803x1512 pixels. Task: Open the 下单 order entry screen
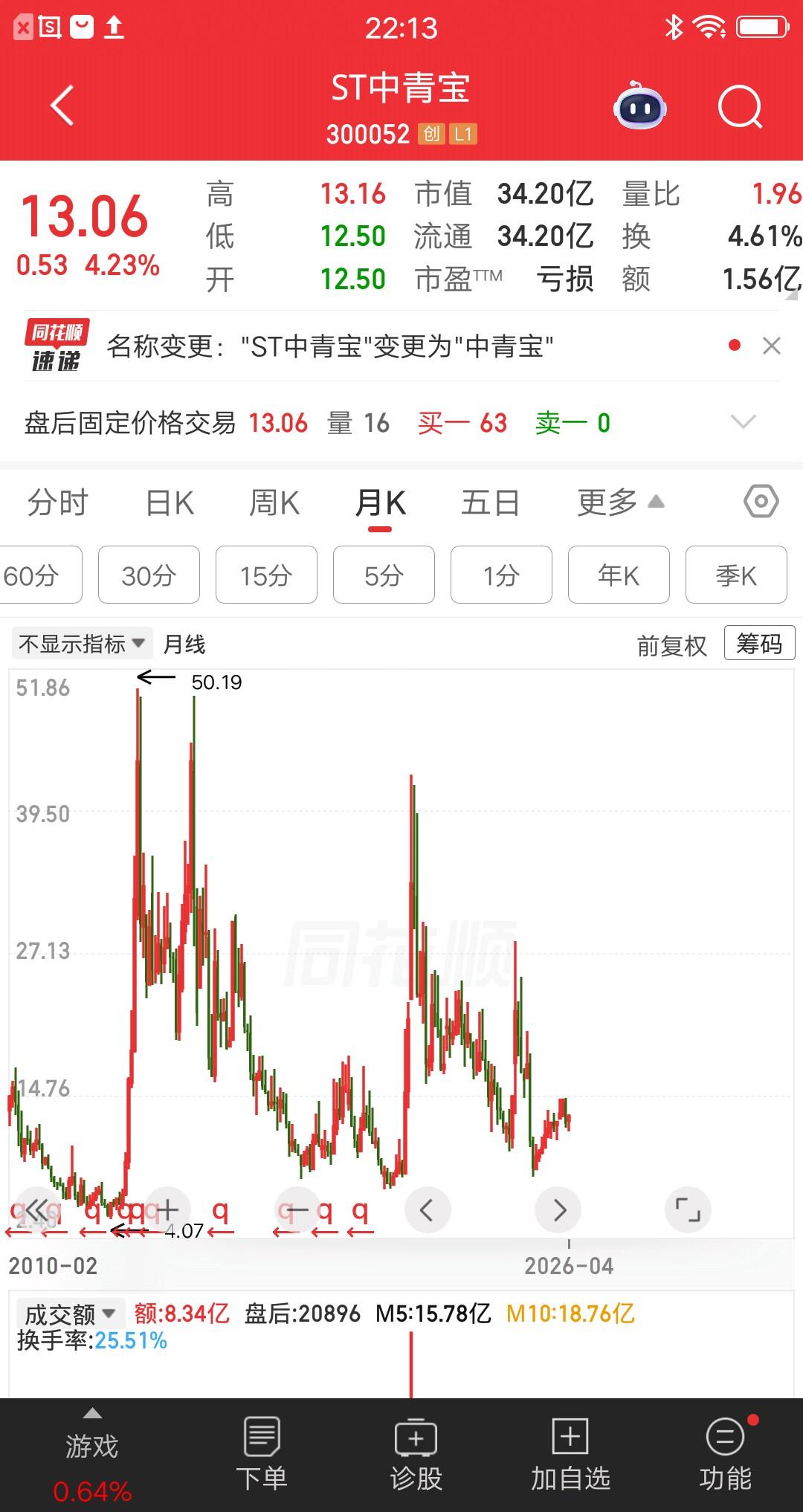[265, 1450]
